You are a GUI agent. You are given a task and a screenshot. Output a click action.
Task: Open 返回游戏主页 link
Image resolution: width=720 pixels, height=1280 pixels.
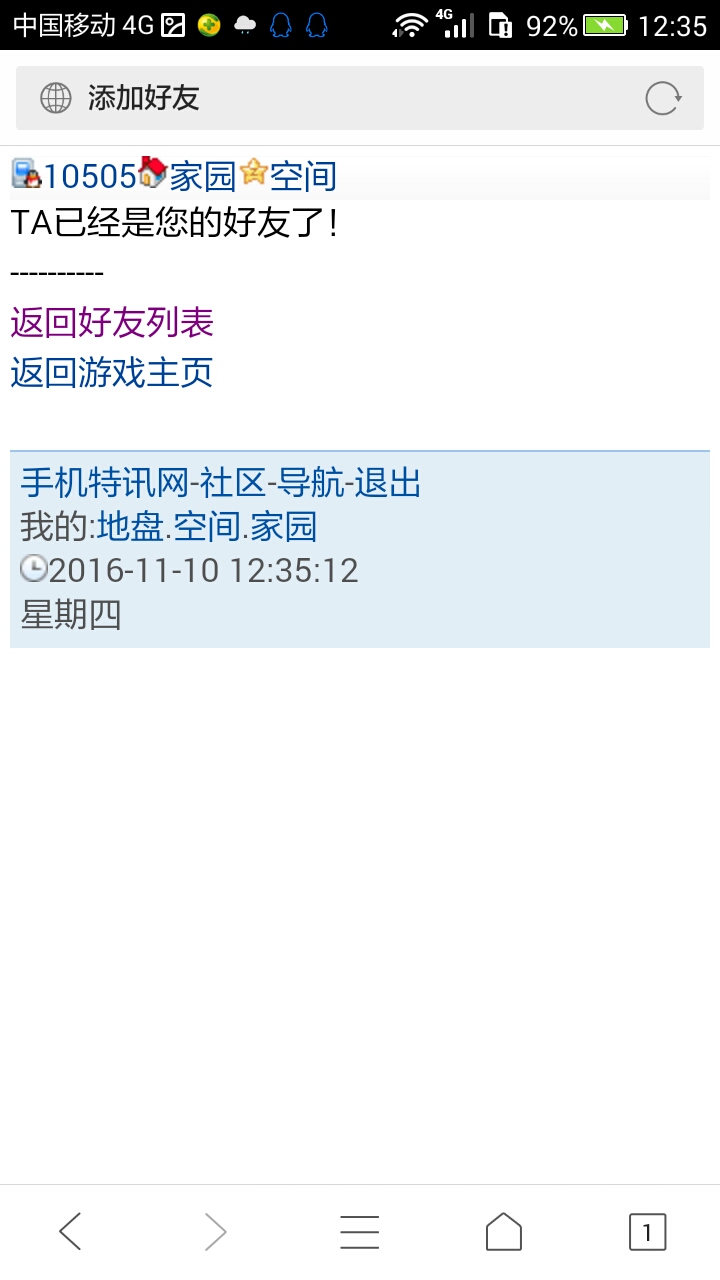click(x=112, y=373)
